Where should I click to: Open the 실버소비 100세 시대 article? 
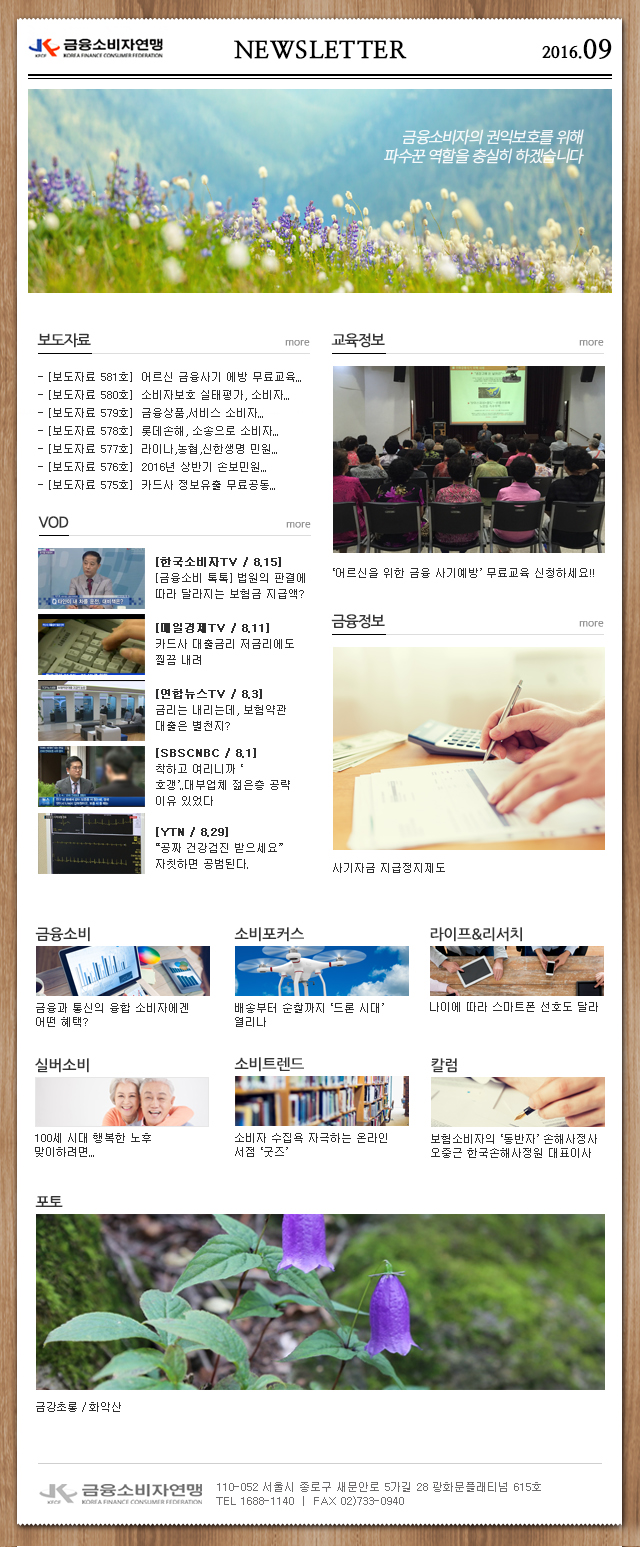(122, 1102)
